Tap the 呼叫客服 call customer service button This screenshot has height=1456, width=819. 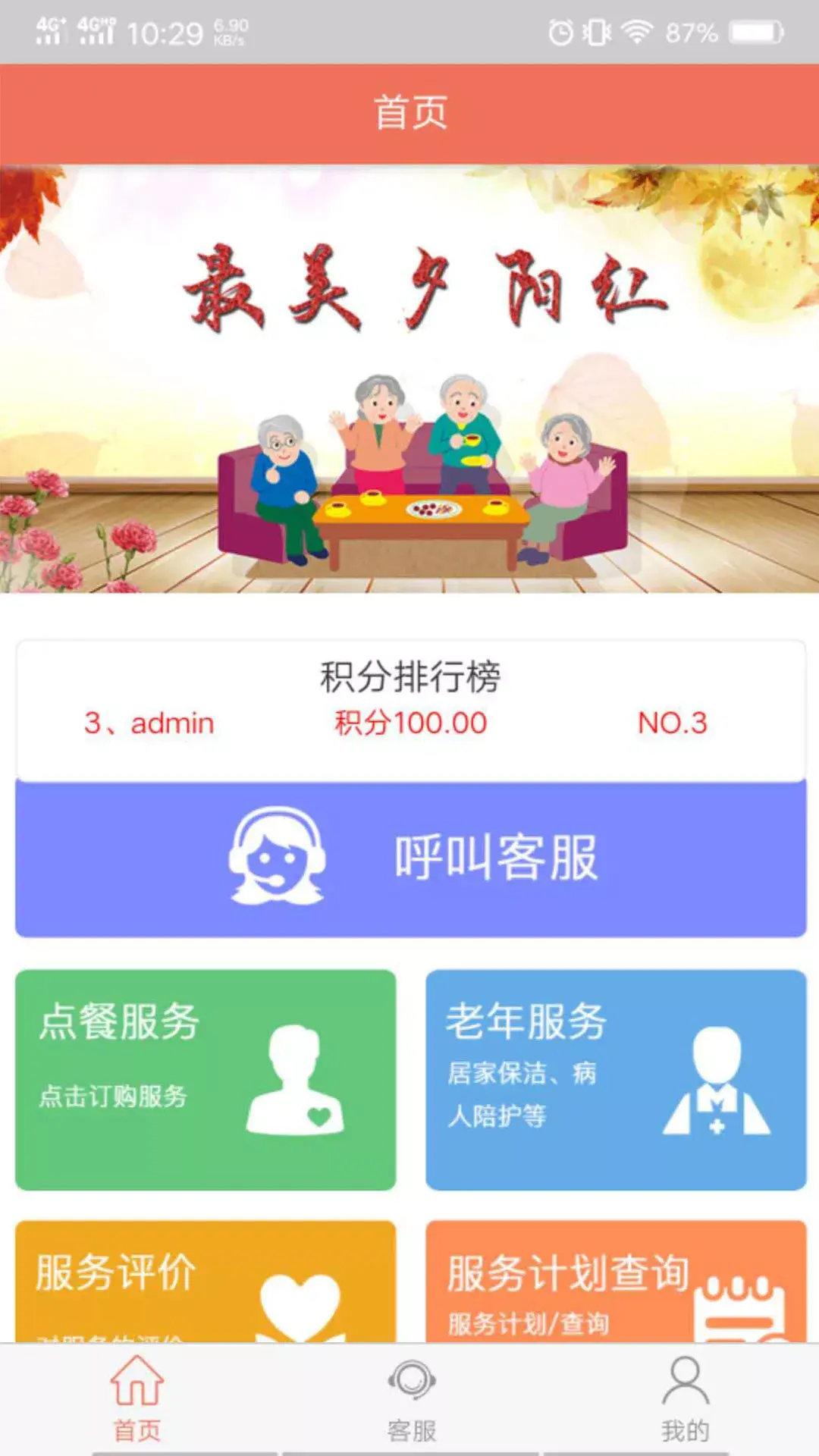tap(410, 859)
